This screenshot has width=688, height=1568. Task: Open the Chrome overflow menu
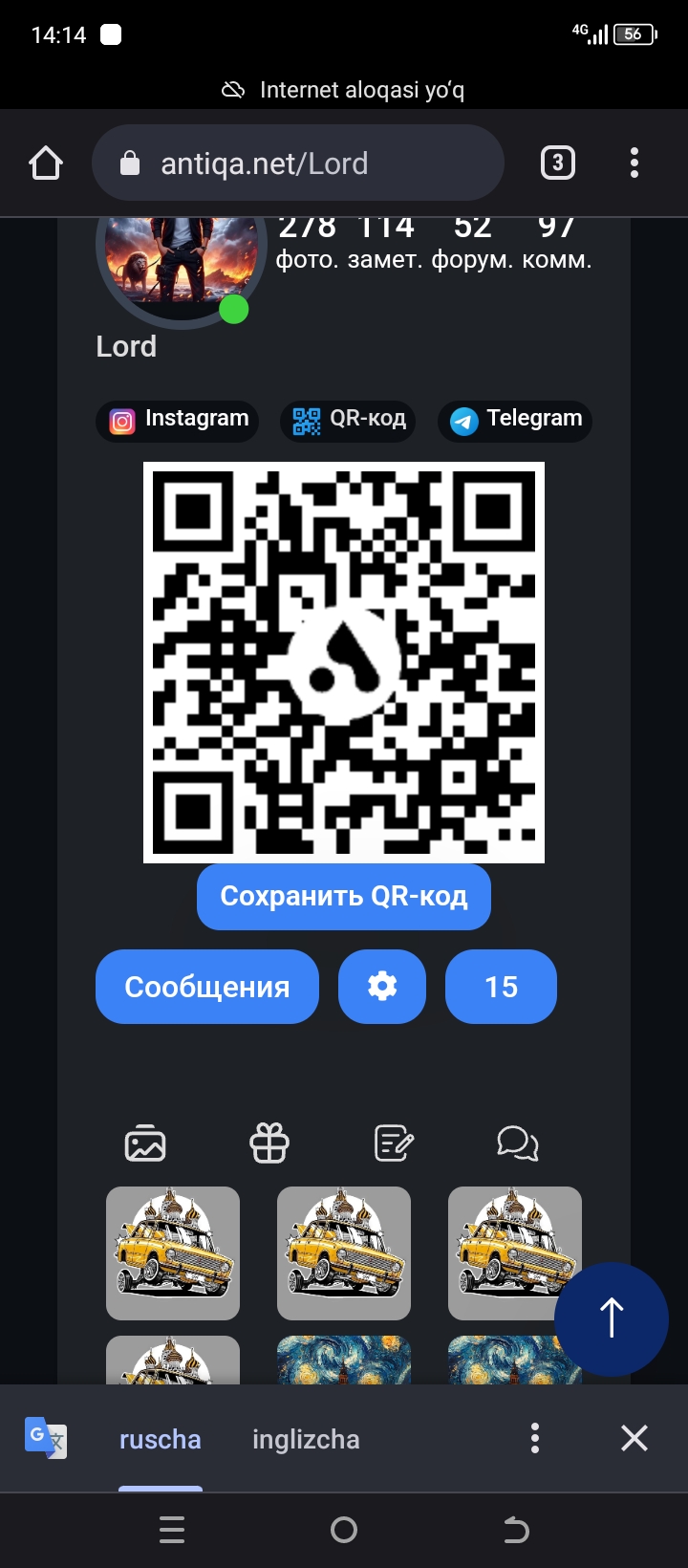[634, 163]
